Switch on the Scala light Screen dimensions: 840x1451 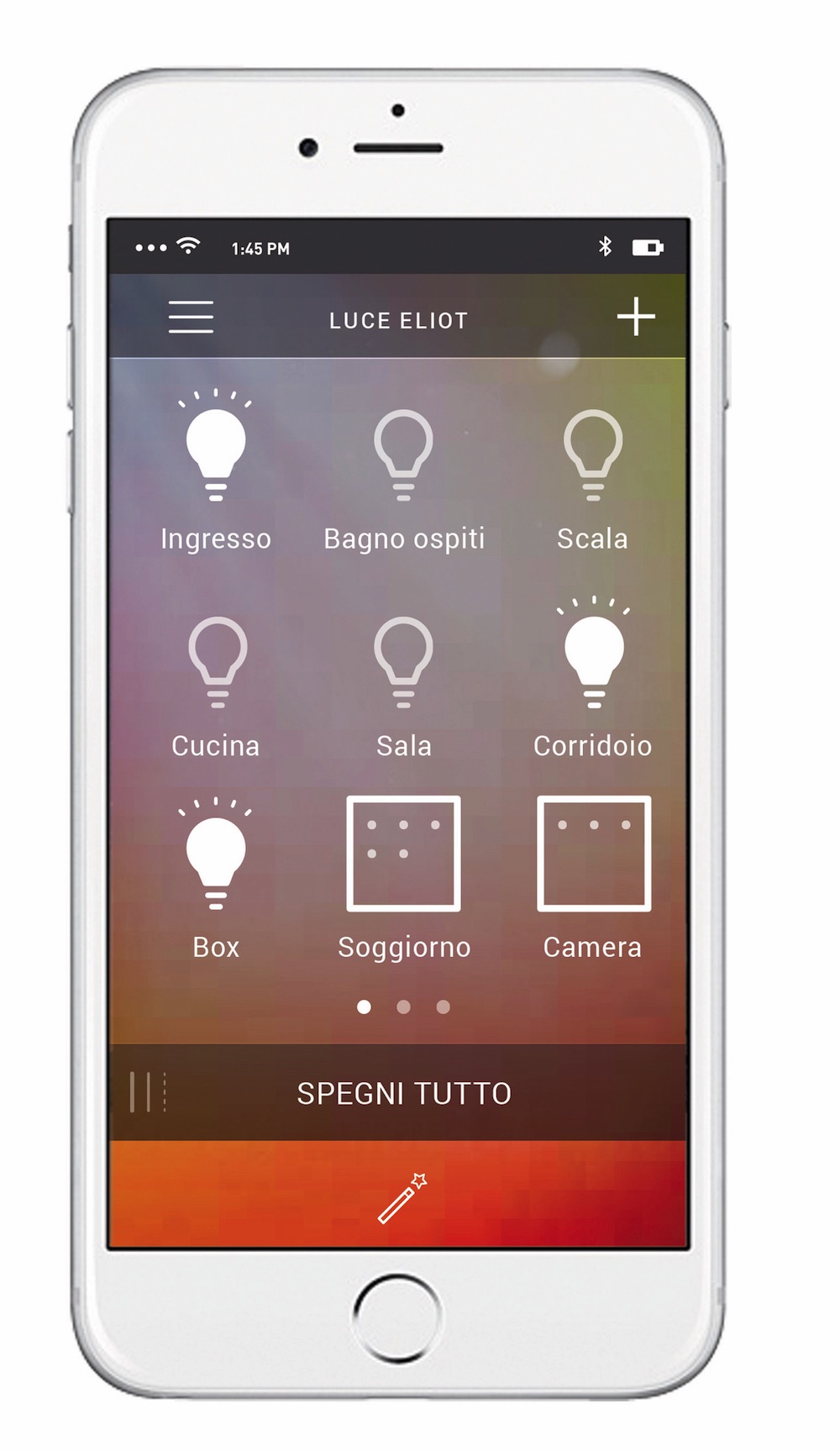(592, 455)
